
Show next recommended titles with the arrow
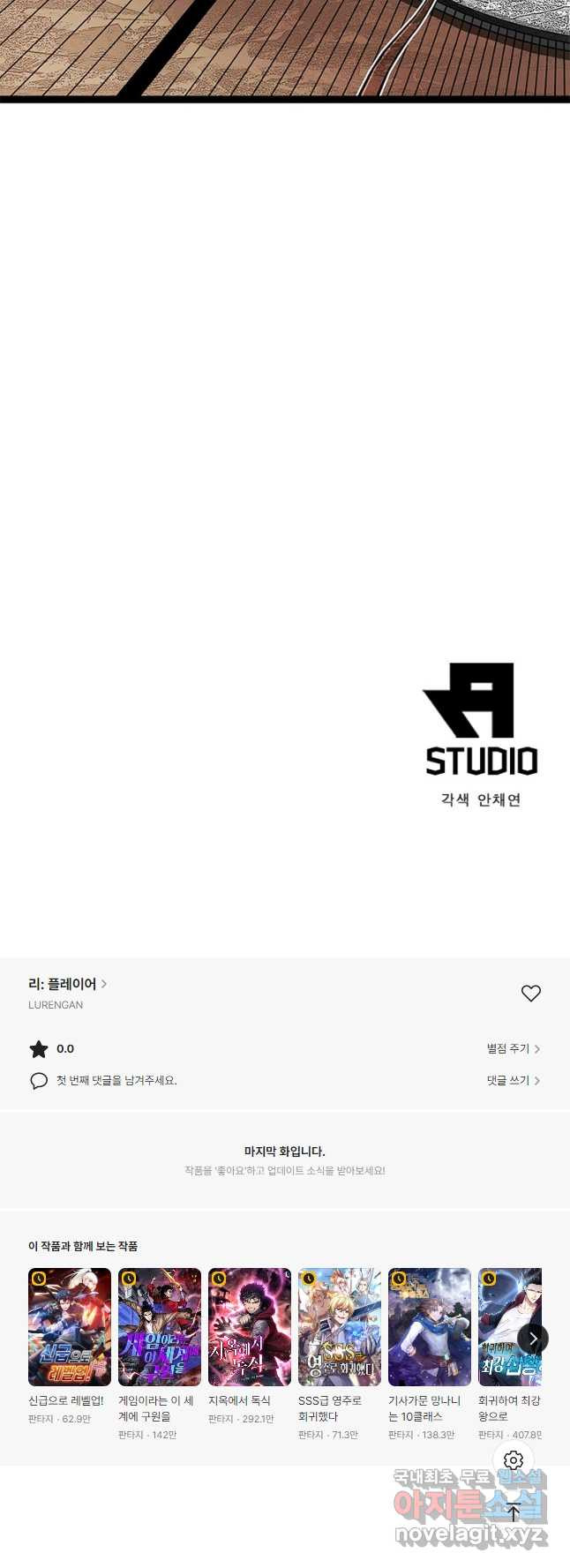pos(532,1339)
